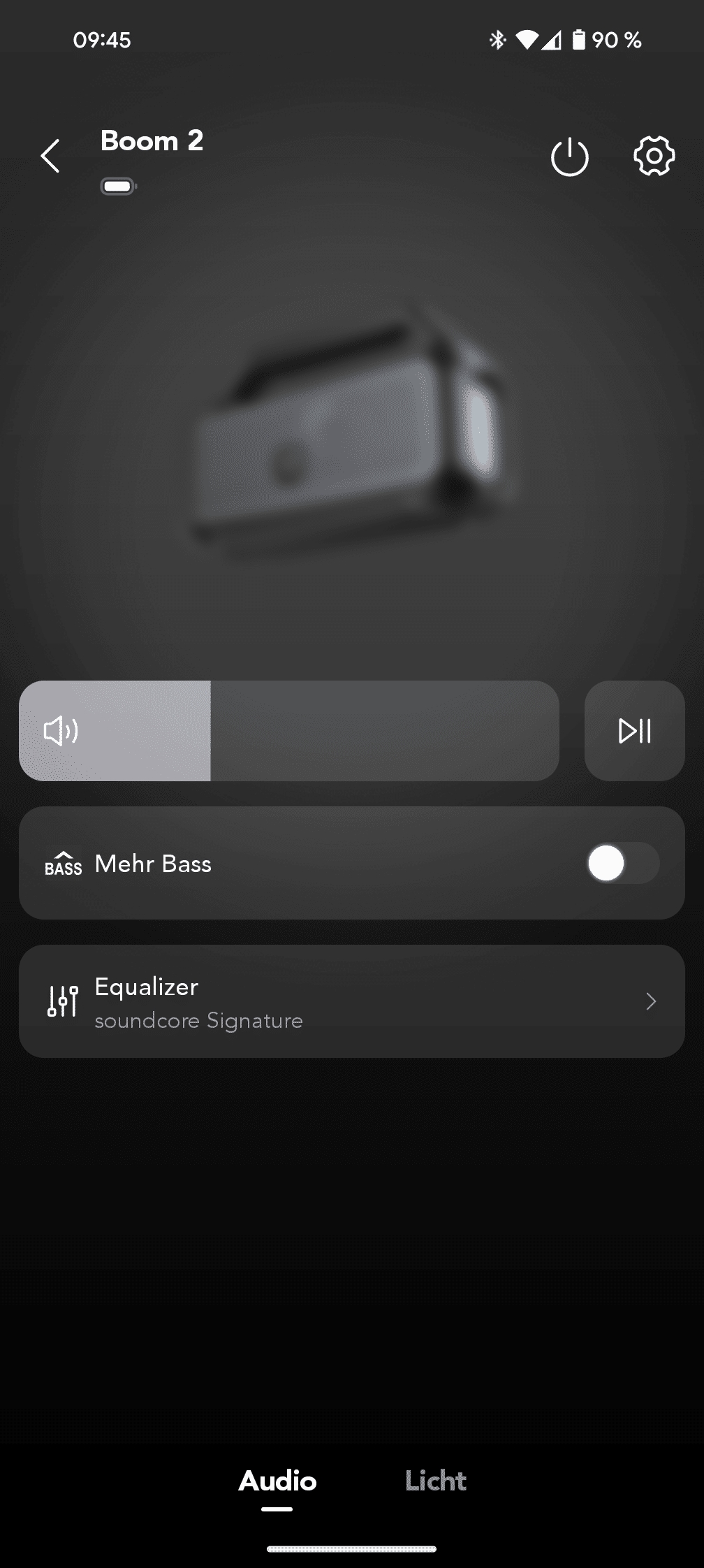Screen dimensions: 704x1568
Task: Switch to the Licht tab
Action: 435,1481
